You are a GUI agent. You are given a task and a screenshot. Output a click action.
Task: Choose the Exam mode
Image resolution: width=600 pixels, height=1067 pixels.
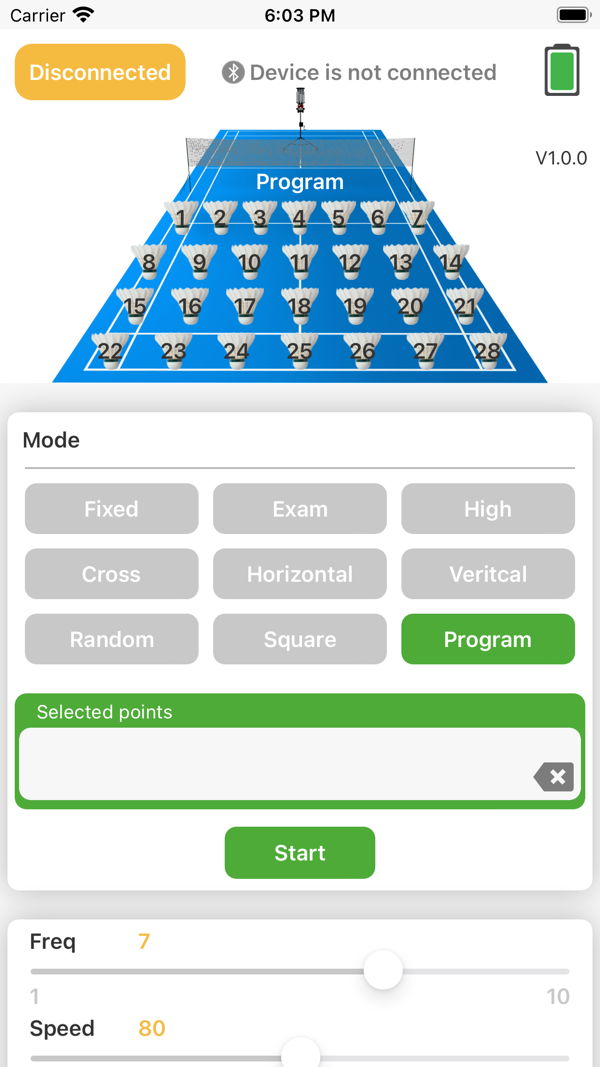pyautogui.click(x=300, y=509)
